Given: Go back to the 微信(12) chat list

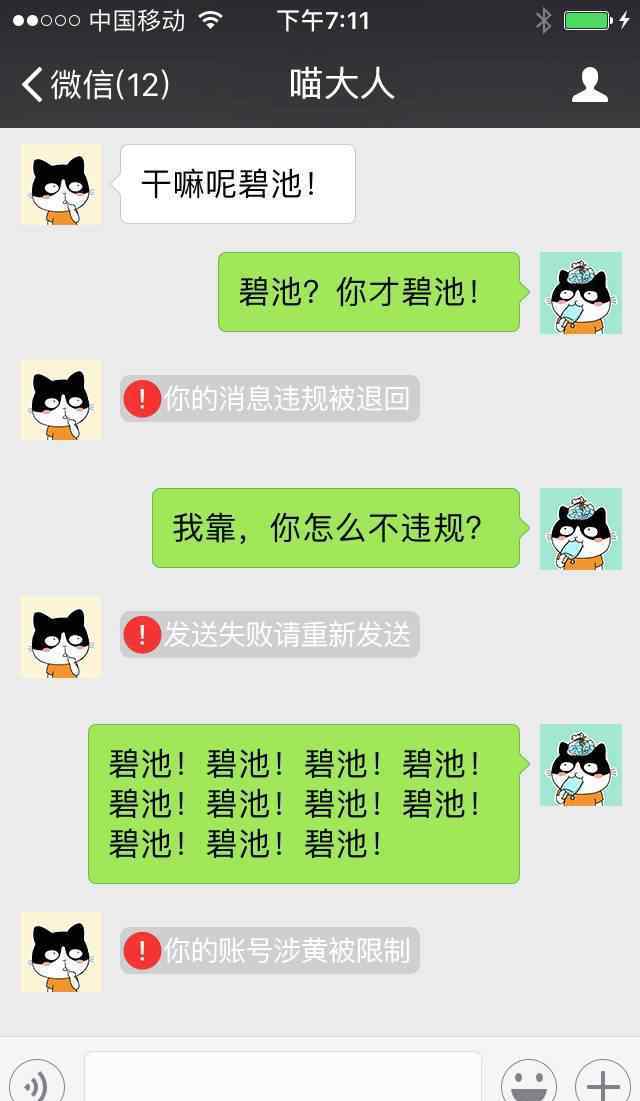Looking at the screenshot, I should point(96,85).
